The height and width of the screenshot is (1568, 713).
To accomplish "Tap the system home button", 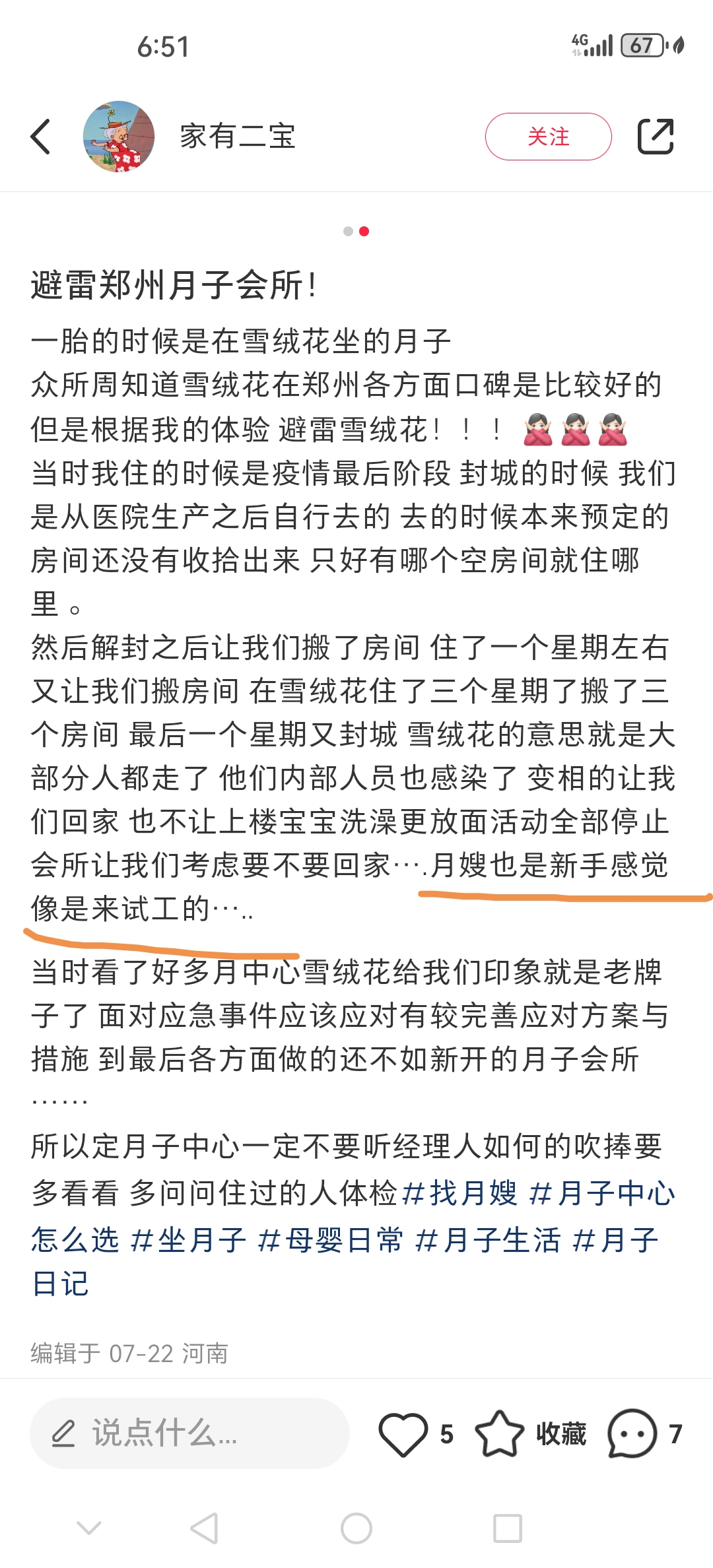I will click(x=356, y=1528).
